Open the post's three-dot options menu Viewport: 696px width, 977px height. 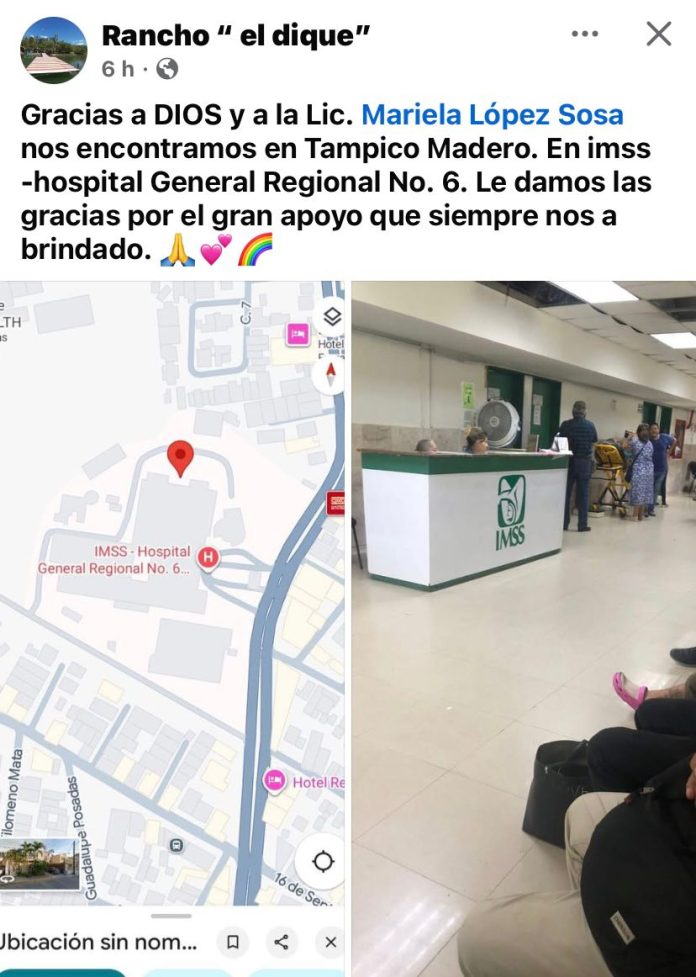(x=585, y=34)
